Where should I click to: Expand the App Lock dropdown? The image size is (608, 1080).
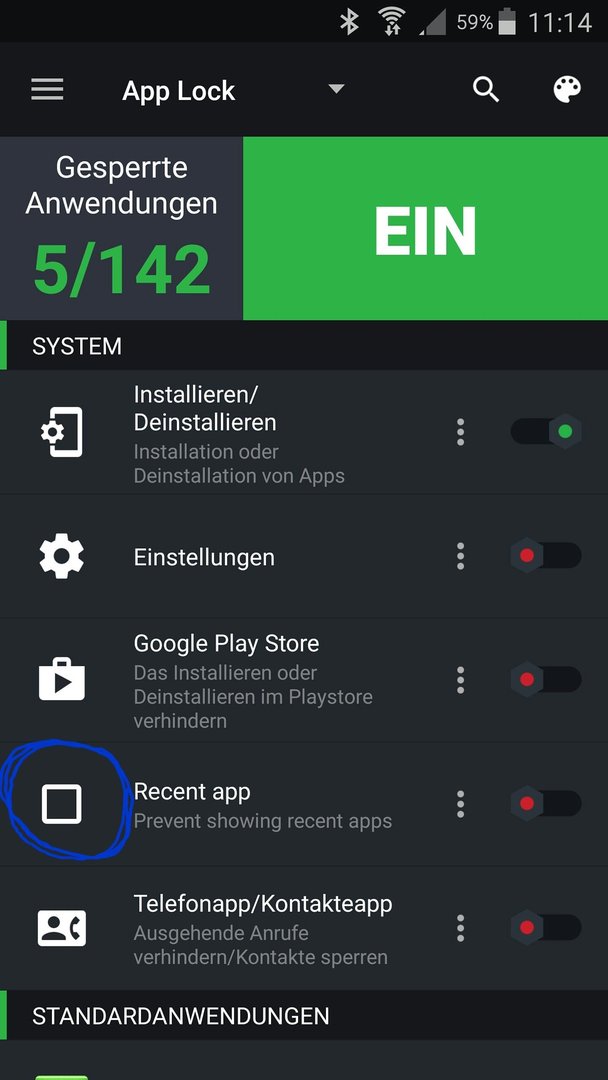[x=336, y=89]
